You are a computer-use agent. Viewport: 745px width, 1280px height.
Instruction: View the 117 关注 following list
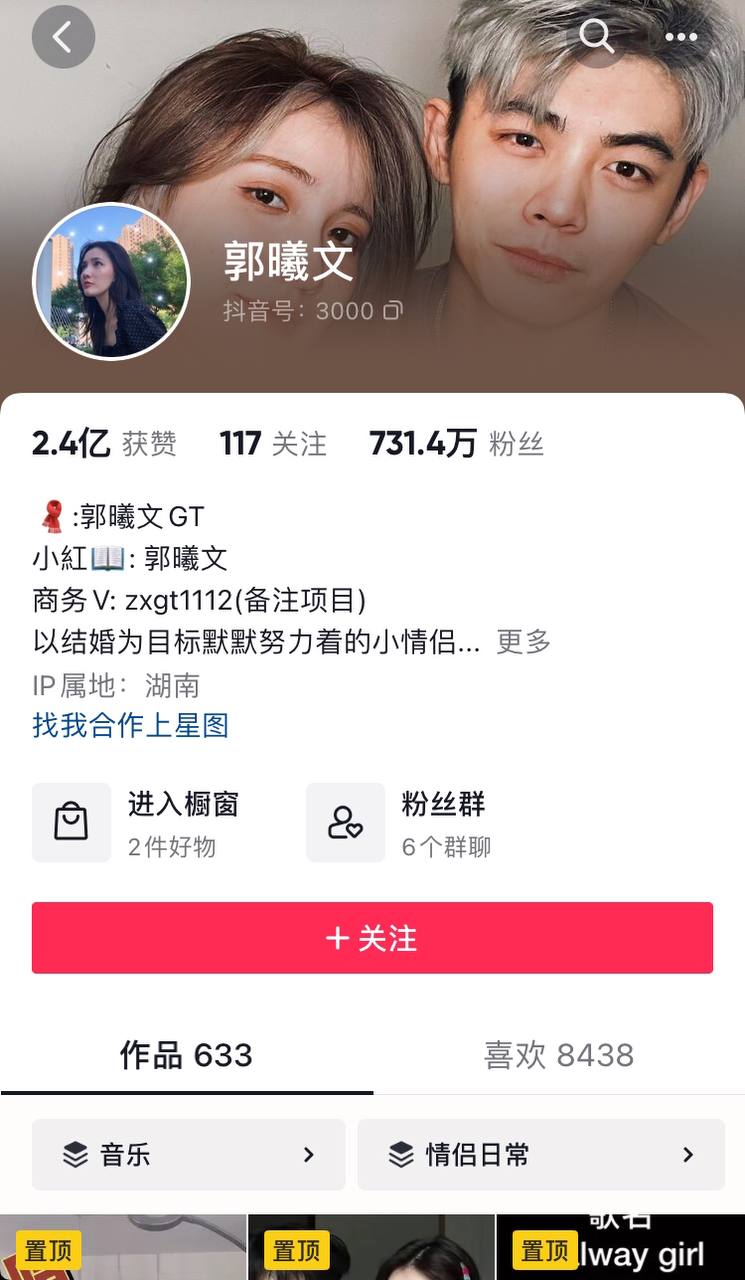[273, 443]
